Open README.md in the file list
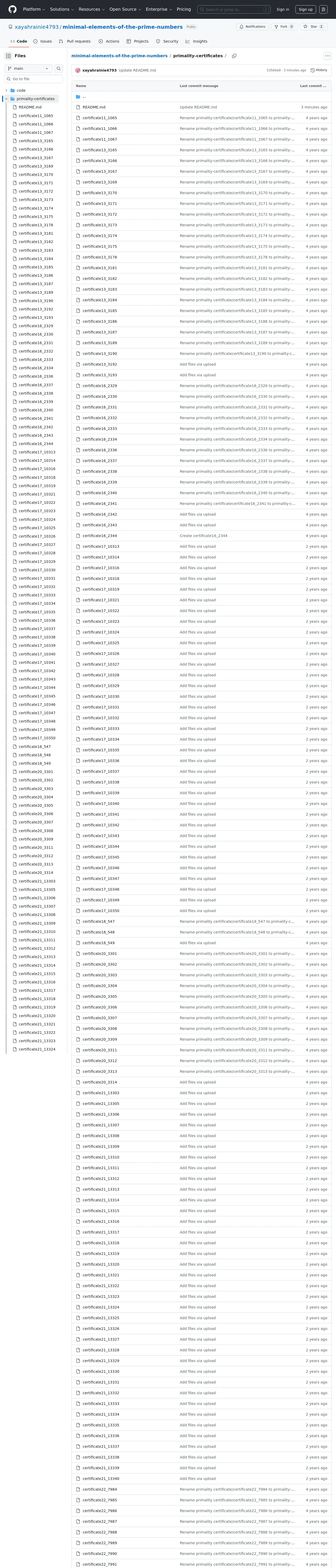This screenshot has height=1568, width=336. coord(94,107)
